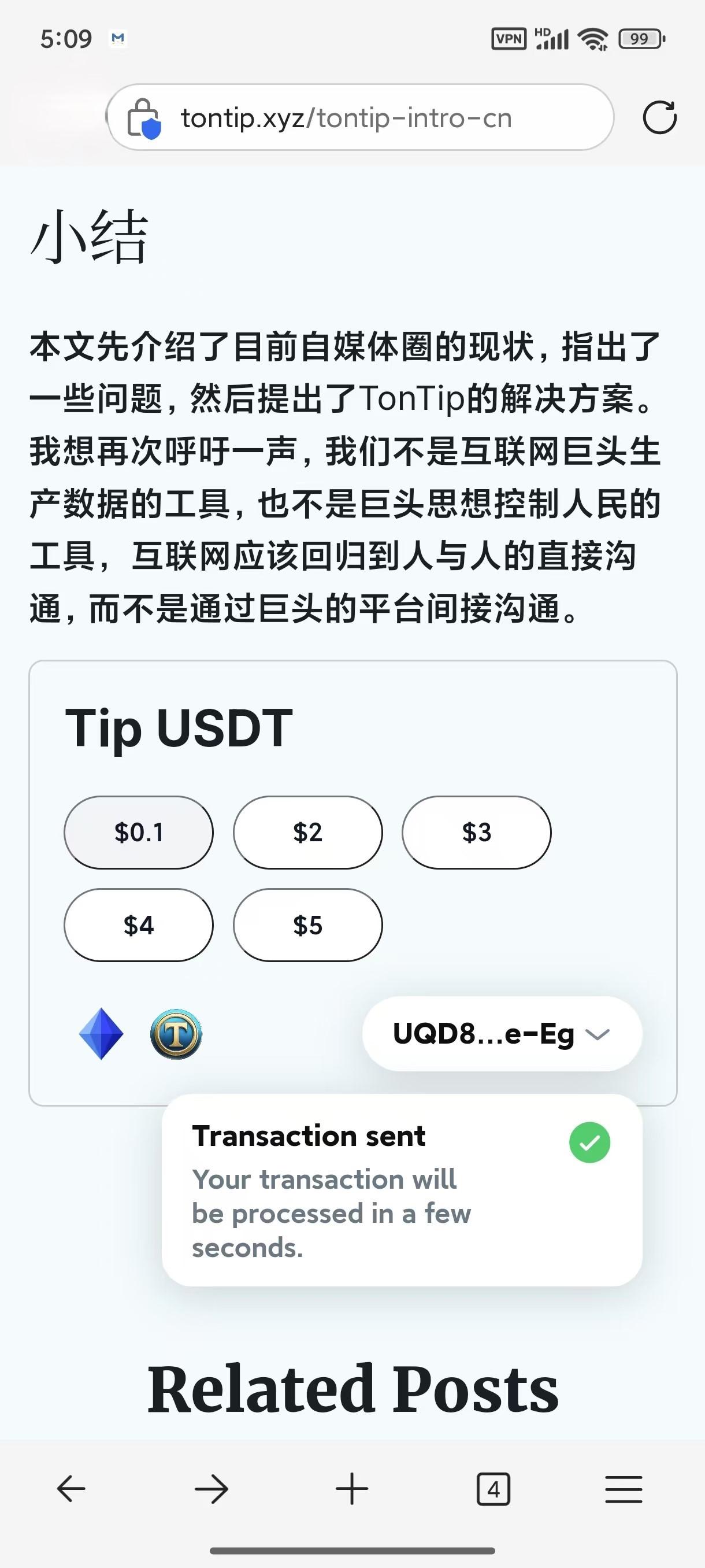705x1568 pixels.
Task: Select the TON diamond token icon
Action: (101, 1034)
